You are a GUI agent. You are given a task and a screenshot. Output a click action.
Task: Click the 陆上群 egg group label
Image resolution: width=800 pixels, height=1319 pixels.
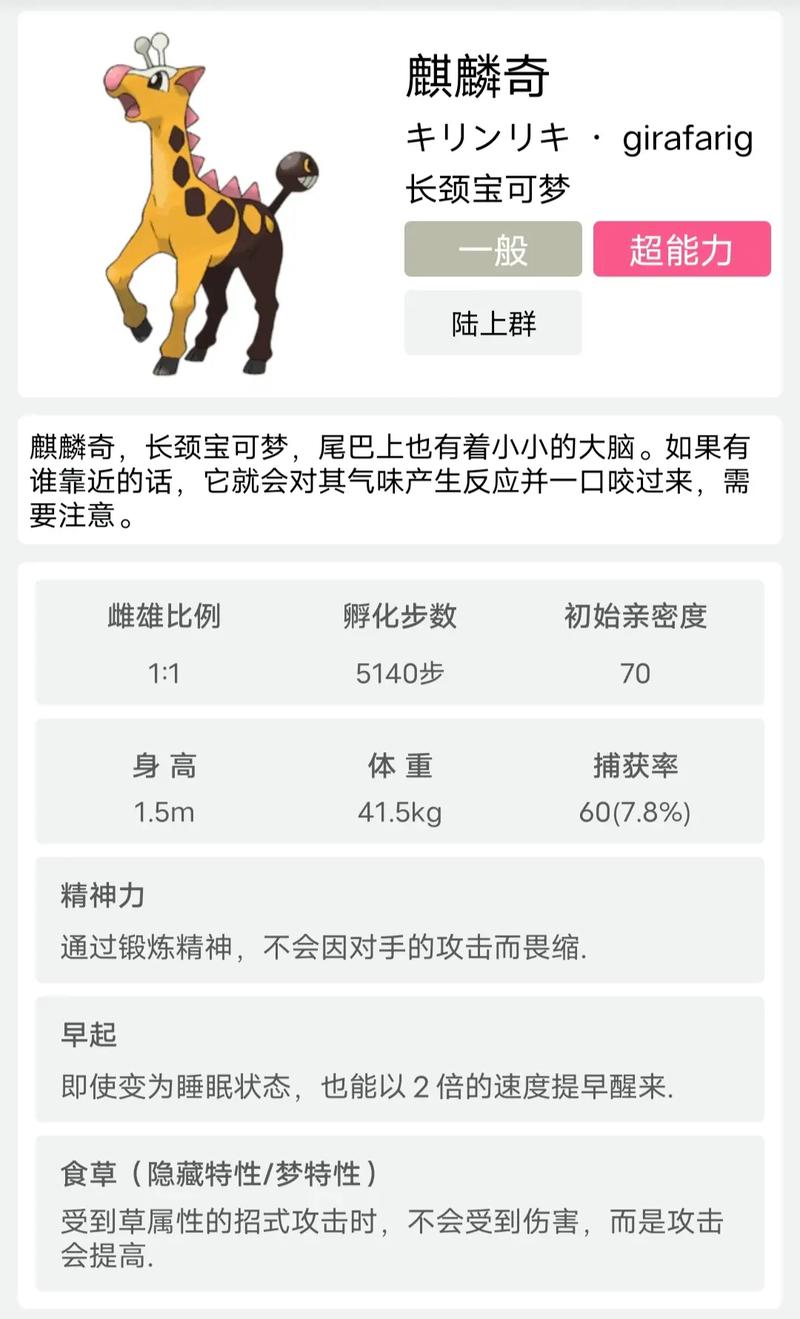492,322
